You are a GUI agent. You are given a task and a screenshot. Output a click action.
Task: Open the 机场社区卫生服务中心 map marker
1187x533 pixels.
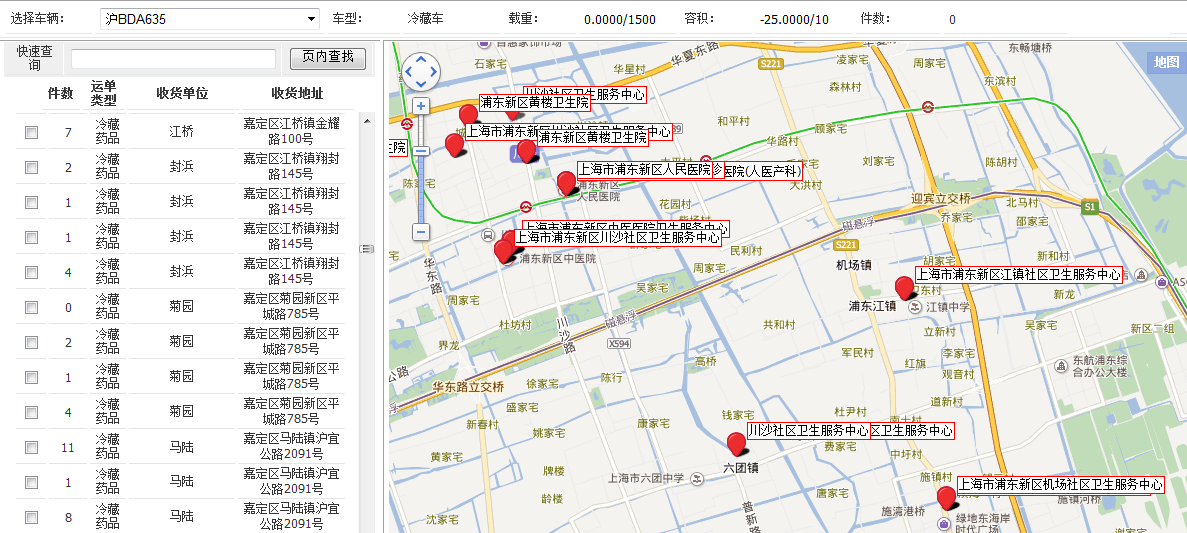click(x=946, y=497)
